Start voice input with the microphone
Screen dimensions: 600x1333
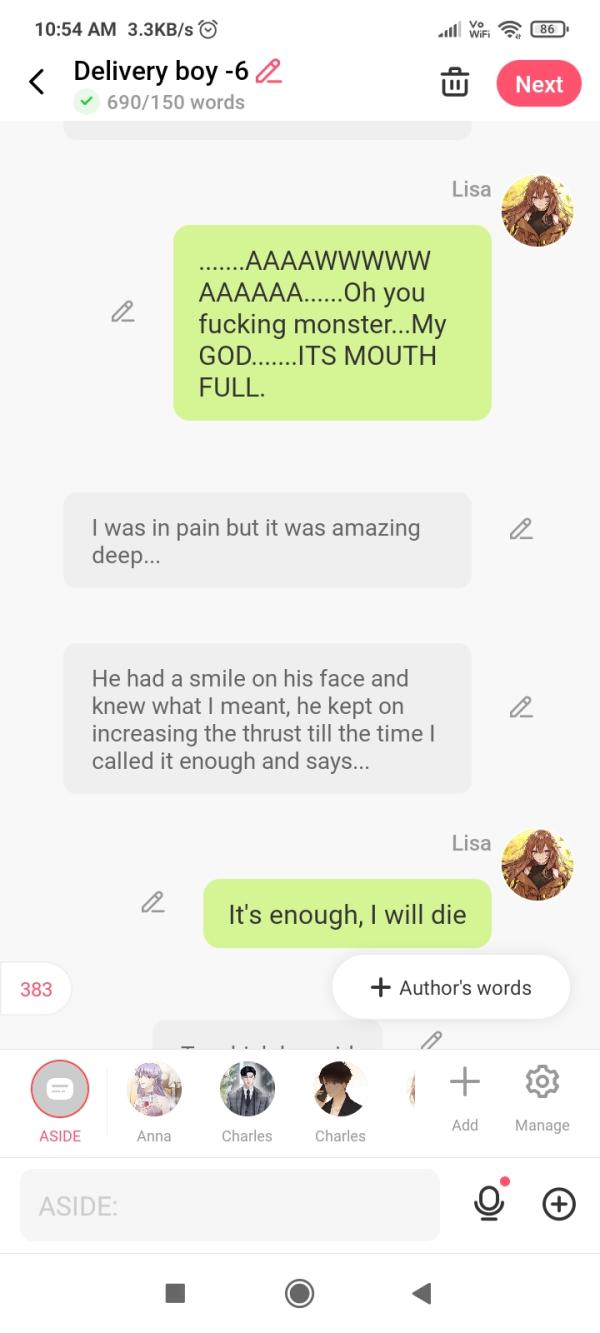pyautogui.click(x=489, y=1204)
